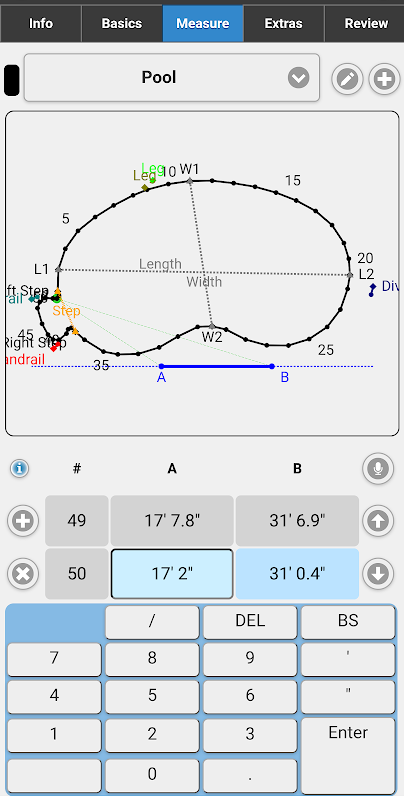This screenshot has height=800, width=404.
Task: Select row 49's A value 17' 7.8"
Action: pyautogui.click(x=172, y=521)
